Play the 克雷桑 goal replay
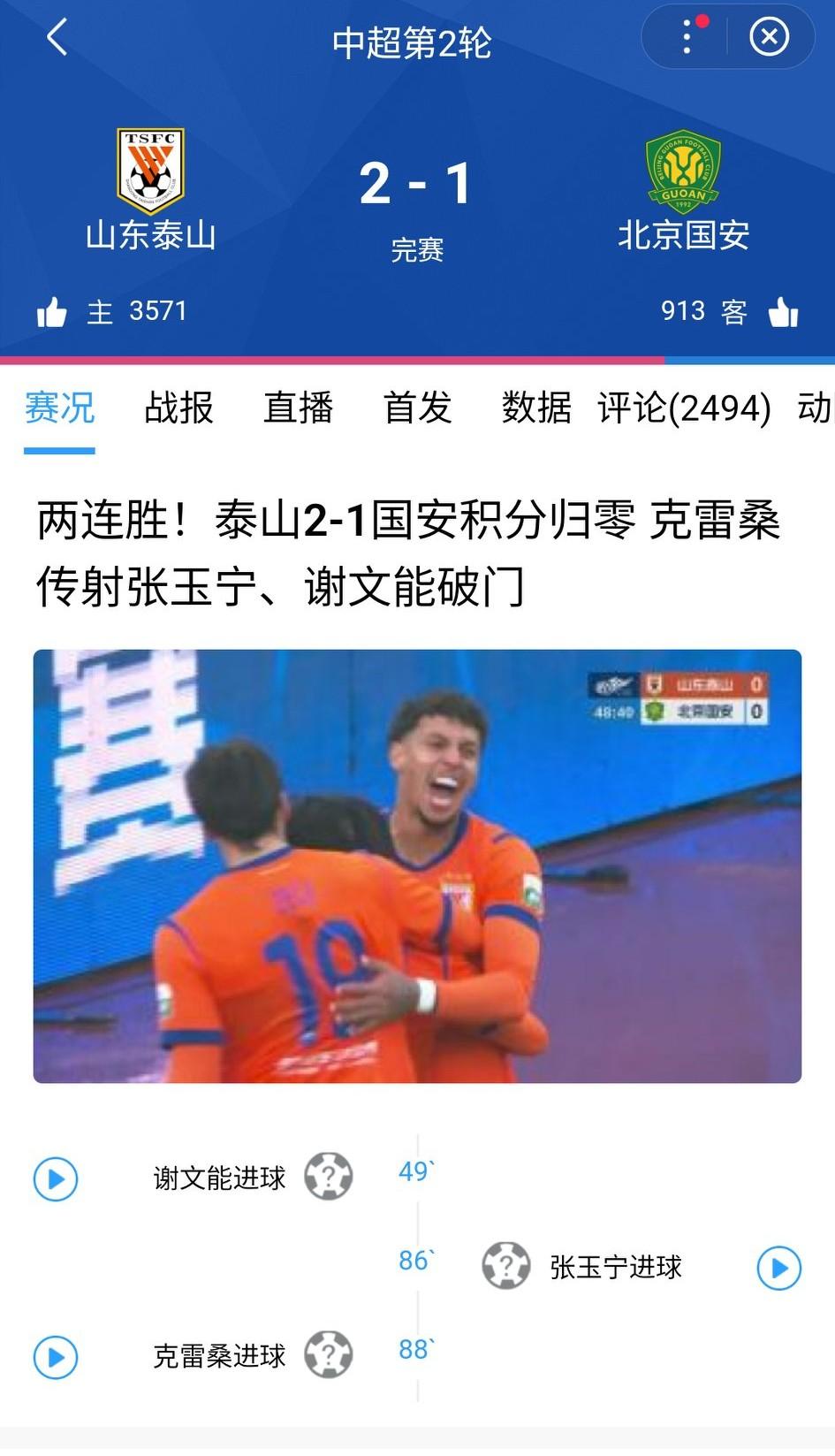This screenshot has width=835, height=1456. point(54,1357)
